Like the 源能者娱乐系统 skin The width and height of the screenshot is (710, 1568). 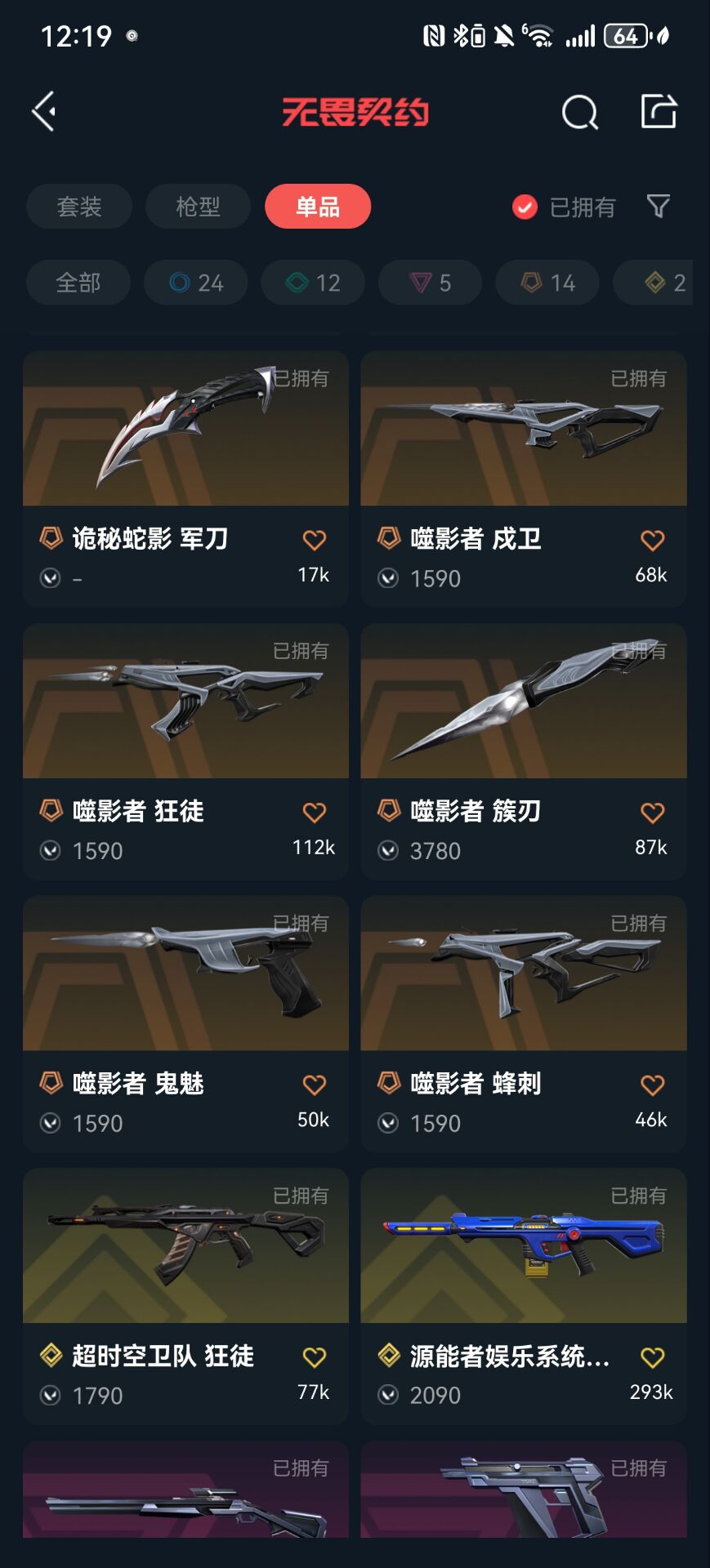tap(652, 1357)
